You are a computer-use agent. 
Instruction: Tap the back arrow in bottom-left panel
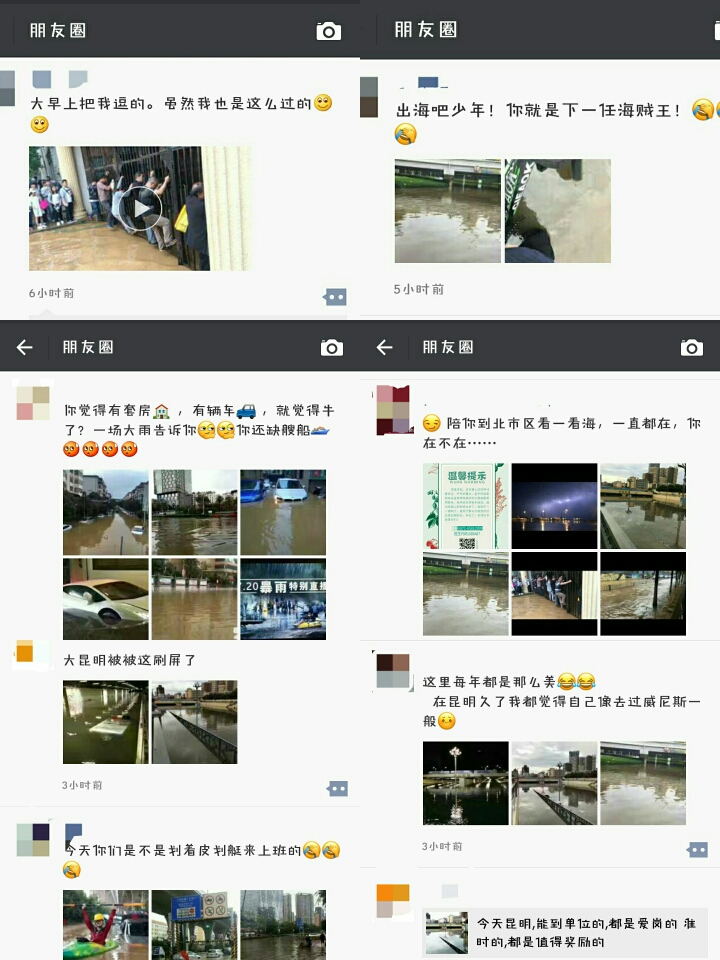(24, 347)
